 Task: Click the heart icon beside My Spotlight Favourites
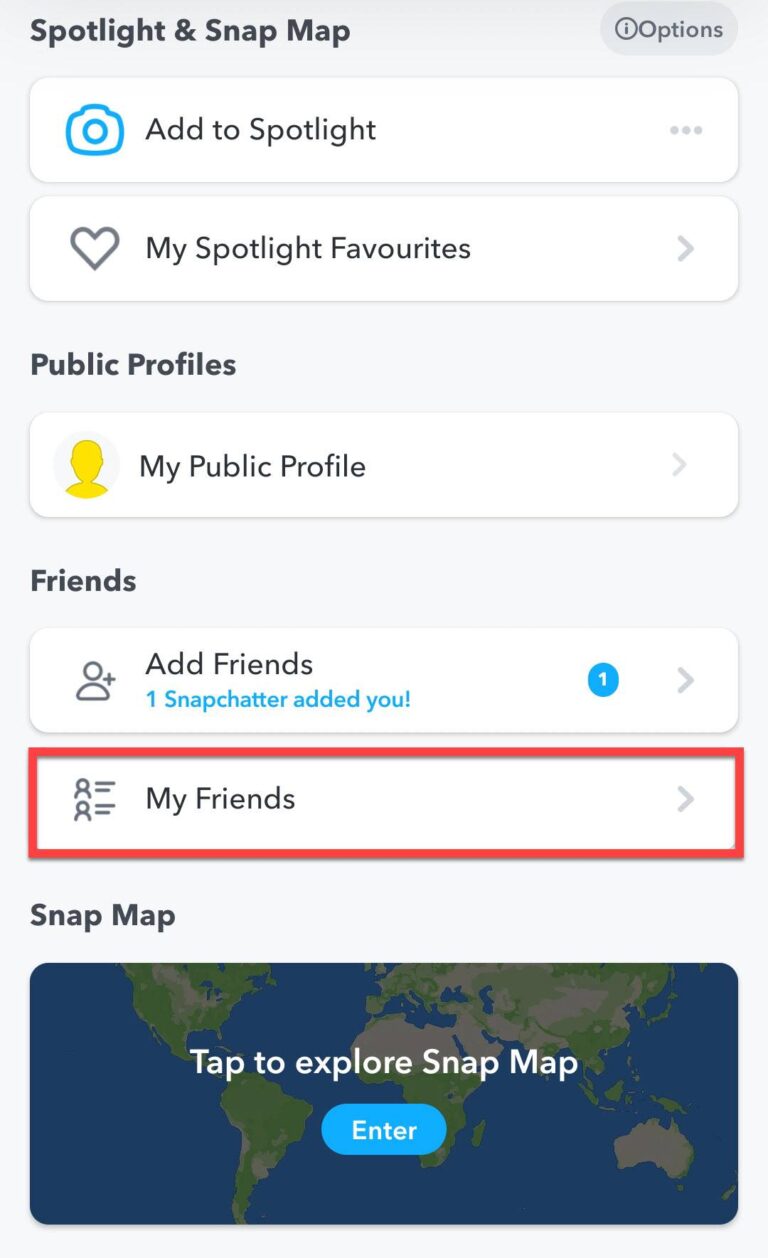click(93, 248)
